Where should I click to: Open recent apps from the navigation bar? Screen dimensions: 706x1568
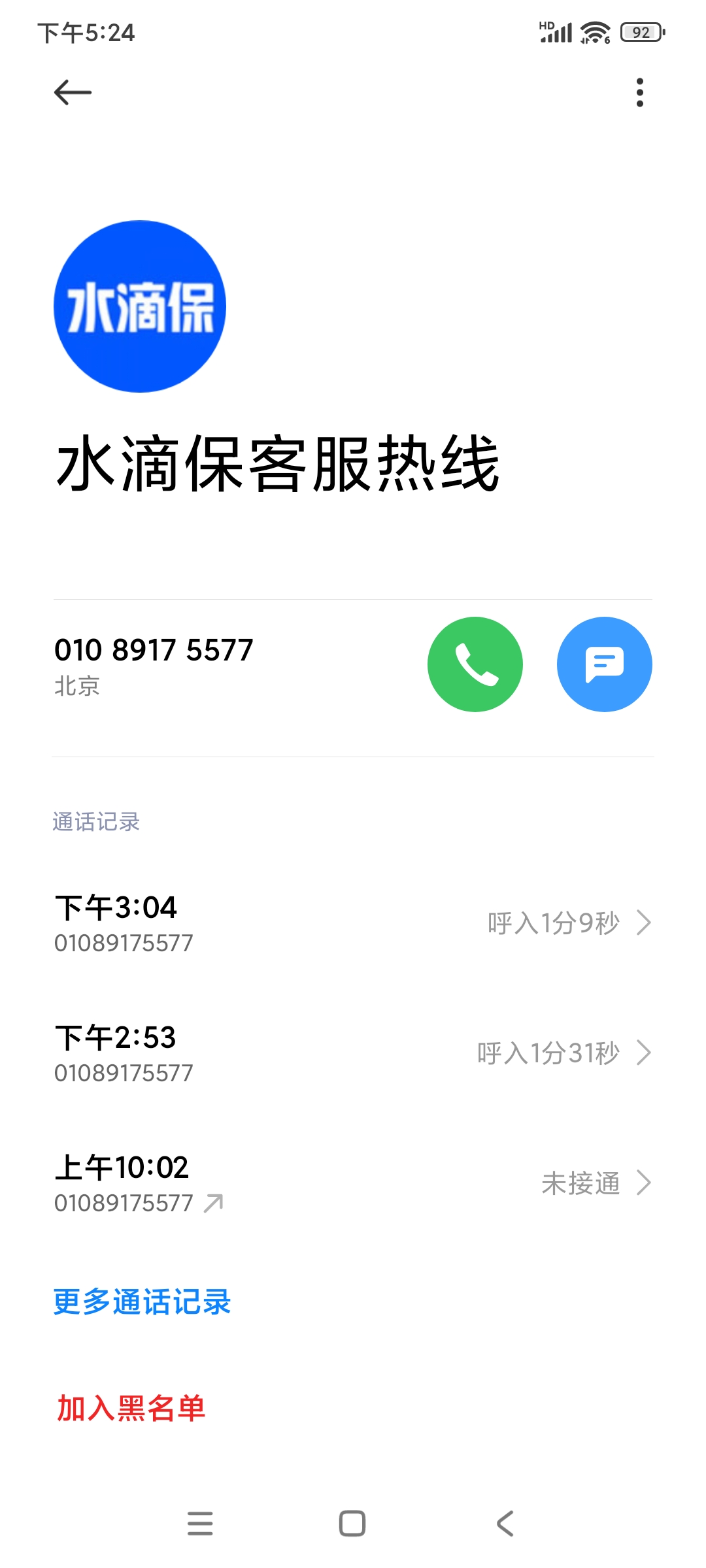(x=200, y=1523)
